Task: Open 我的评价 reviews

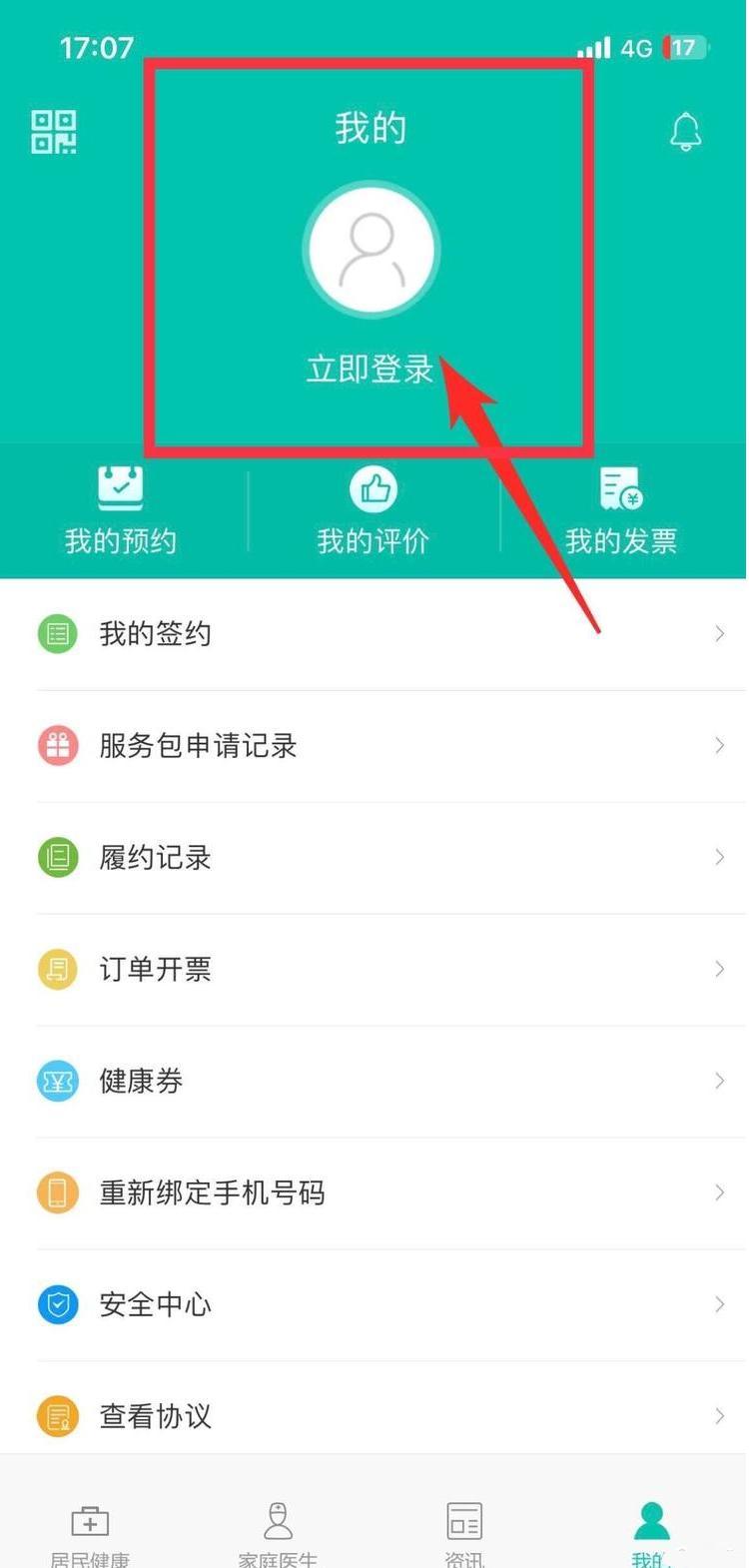Action: (x=373, y=511)
